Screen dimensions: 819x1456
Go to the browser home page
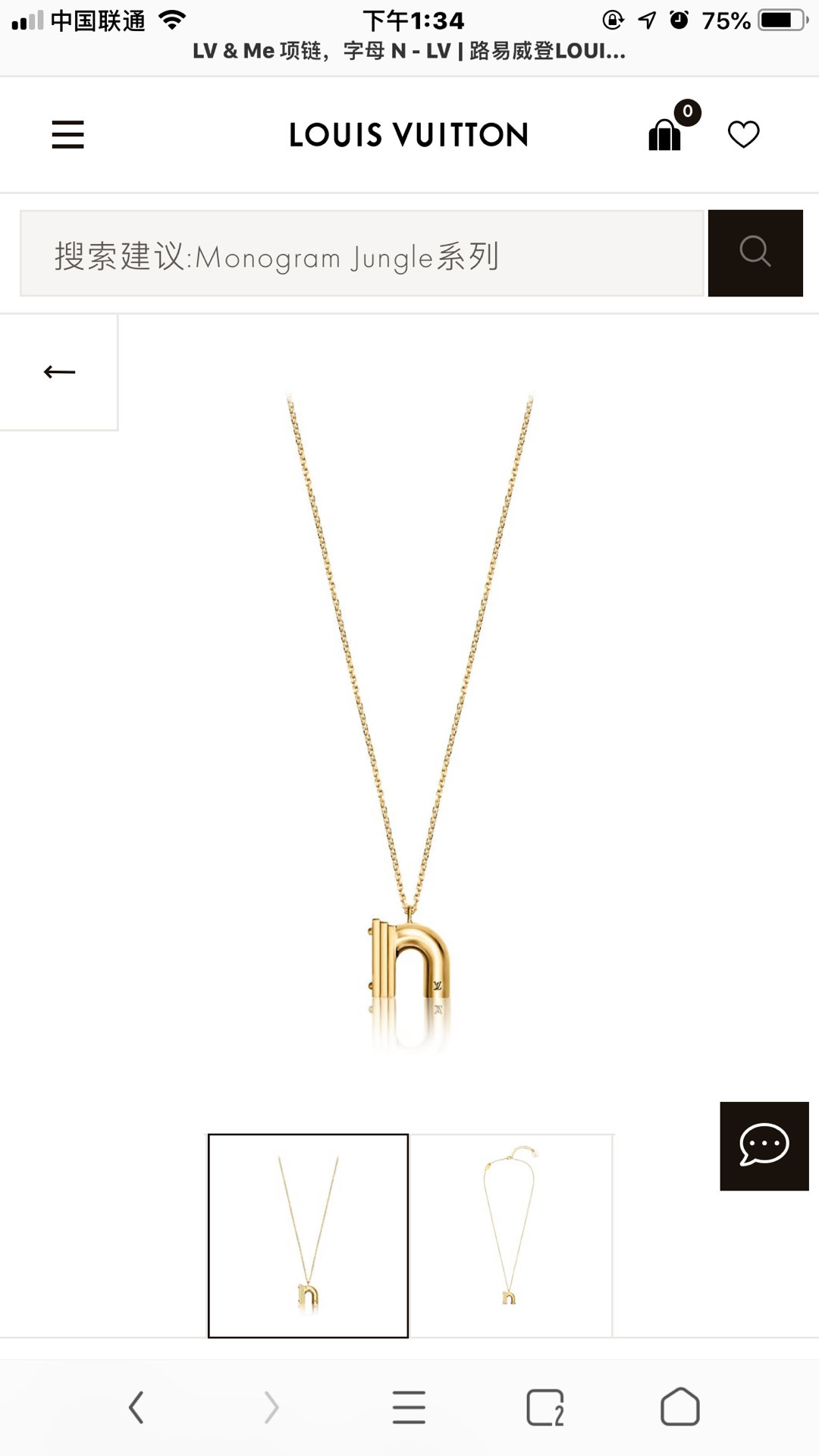pos(680,1407)
